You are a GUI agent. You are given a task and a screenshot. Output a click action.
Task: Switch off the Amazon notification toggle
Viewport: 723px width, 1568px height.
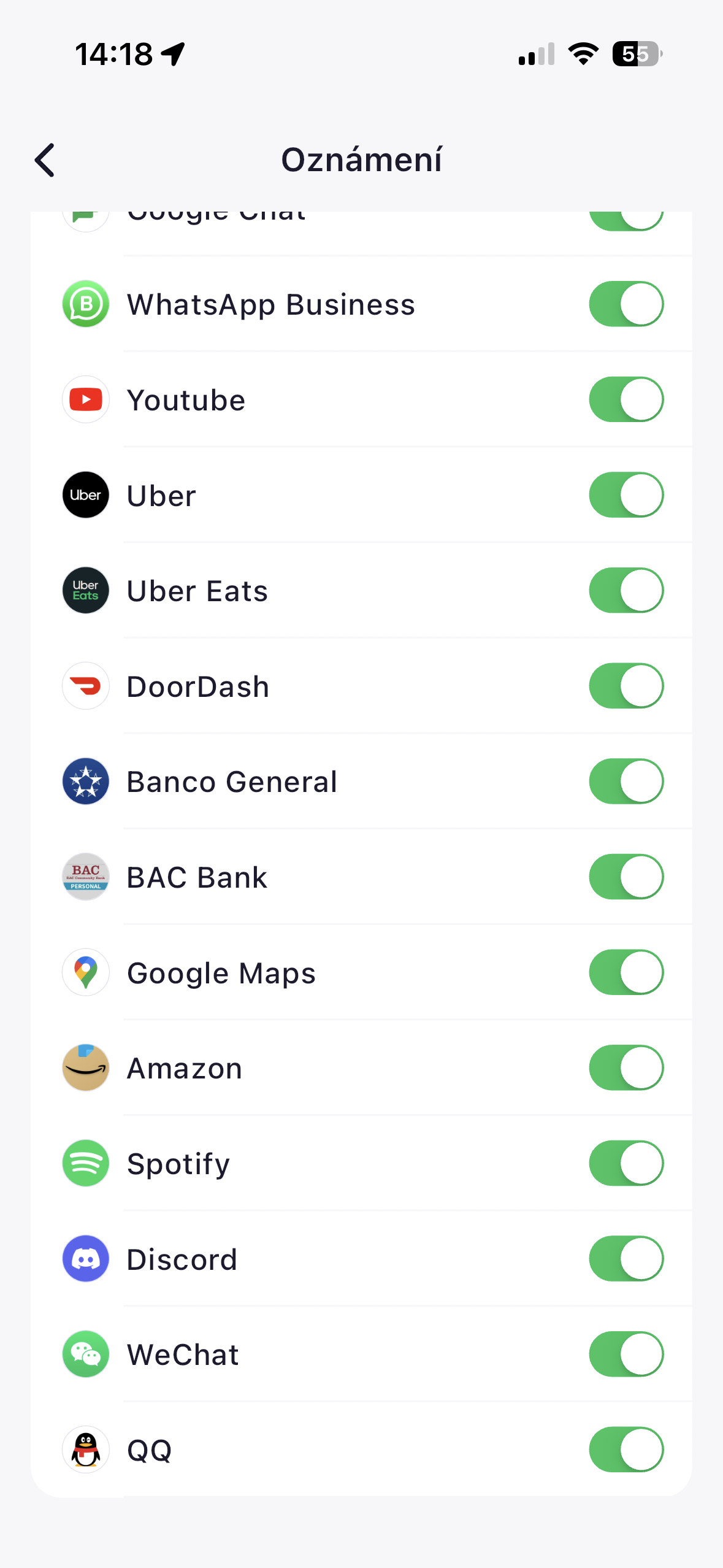(626, 1067)
